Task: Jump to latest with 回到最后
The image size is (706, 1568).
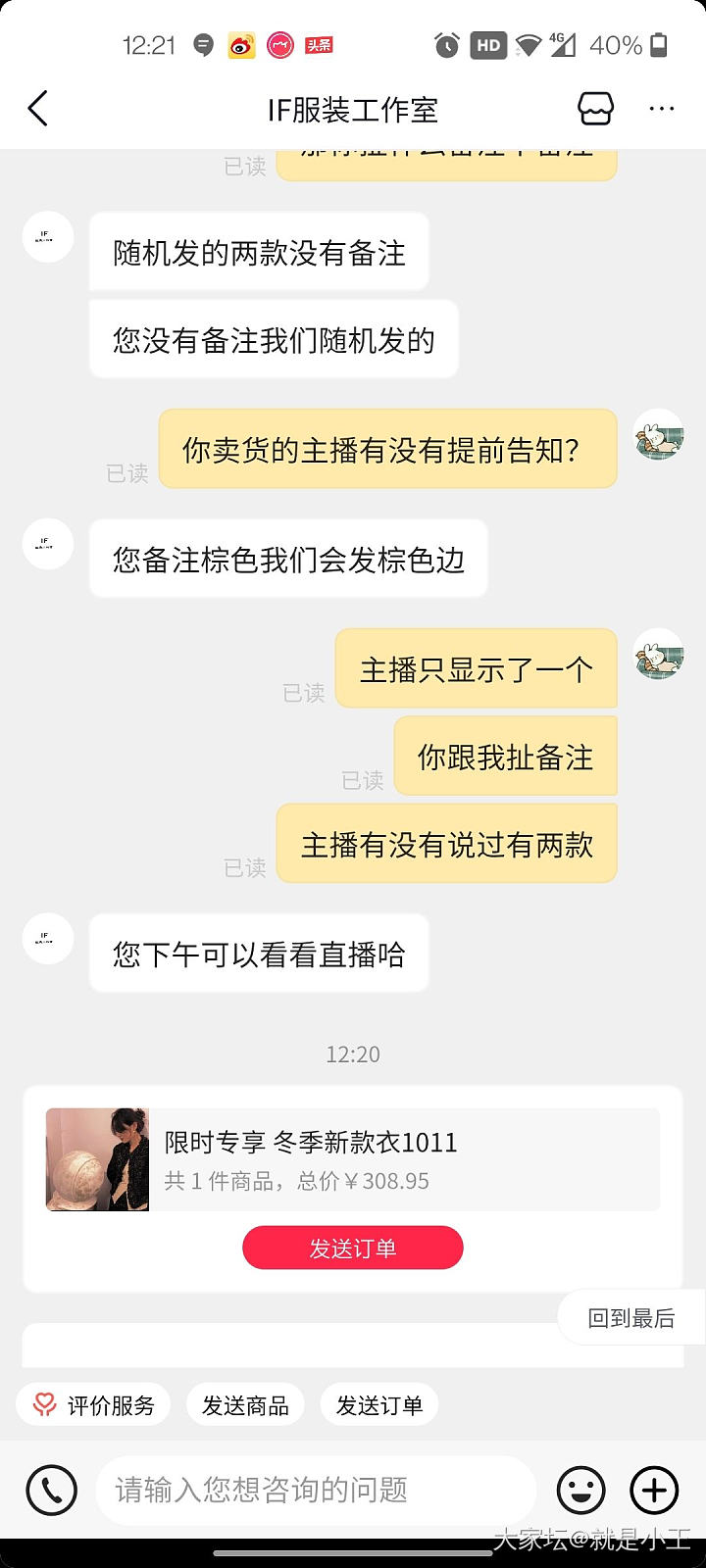Action: tap(630, 1318)
